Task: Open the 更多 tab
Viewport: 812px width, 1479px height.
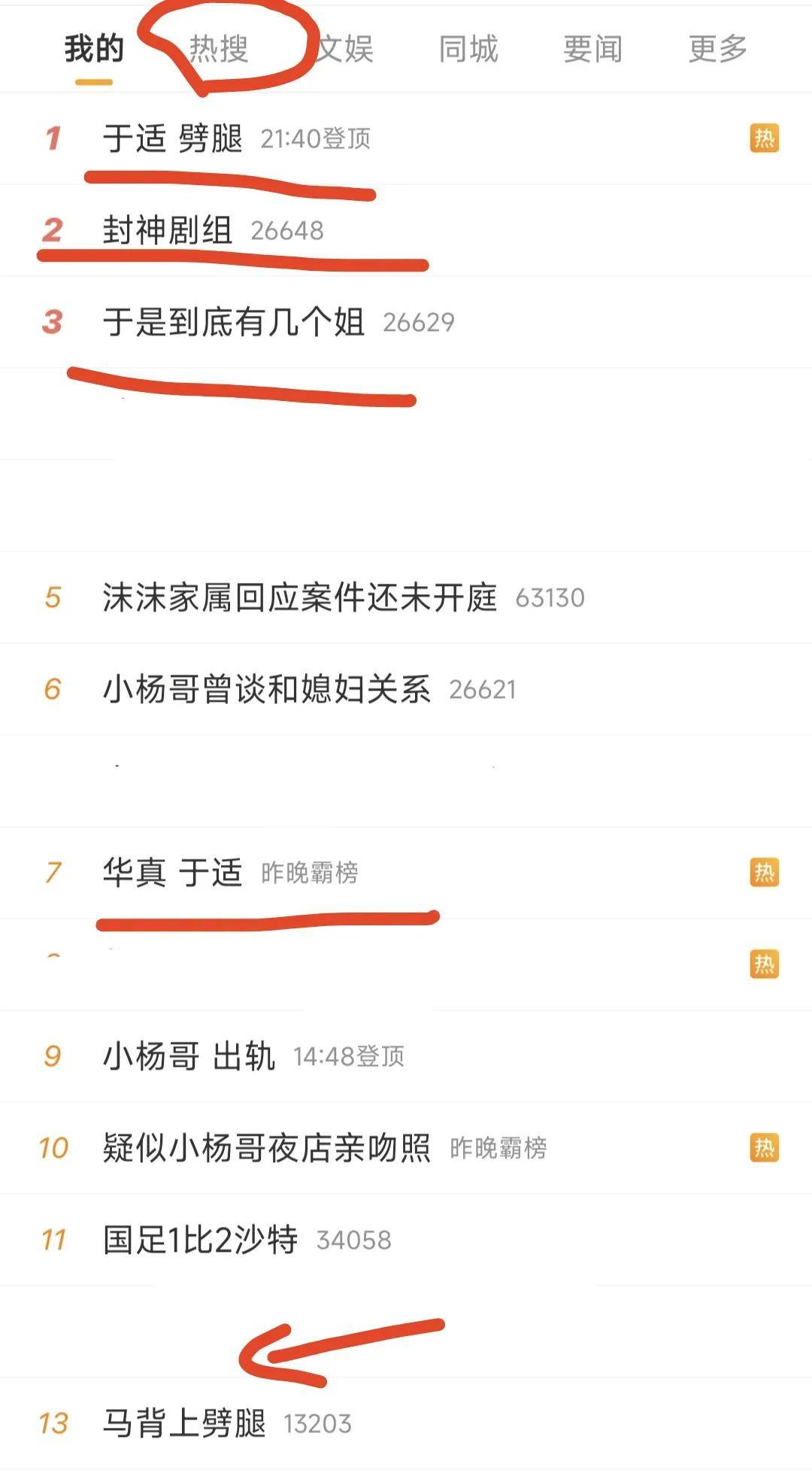Action: coord(718,50)
